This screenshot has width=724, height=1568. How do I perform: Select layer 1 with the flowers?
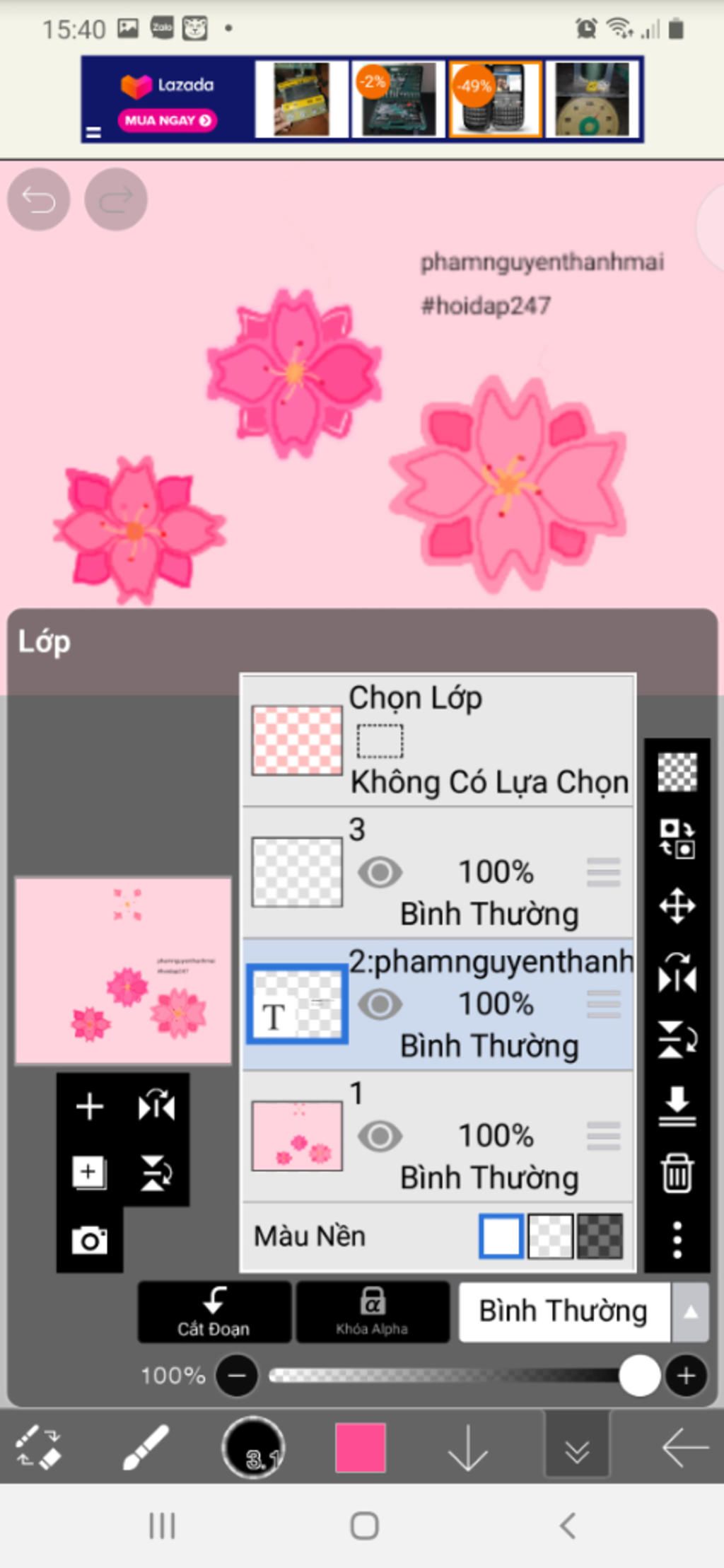(438, 1136)
